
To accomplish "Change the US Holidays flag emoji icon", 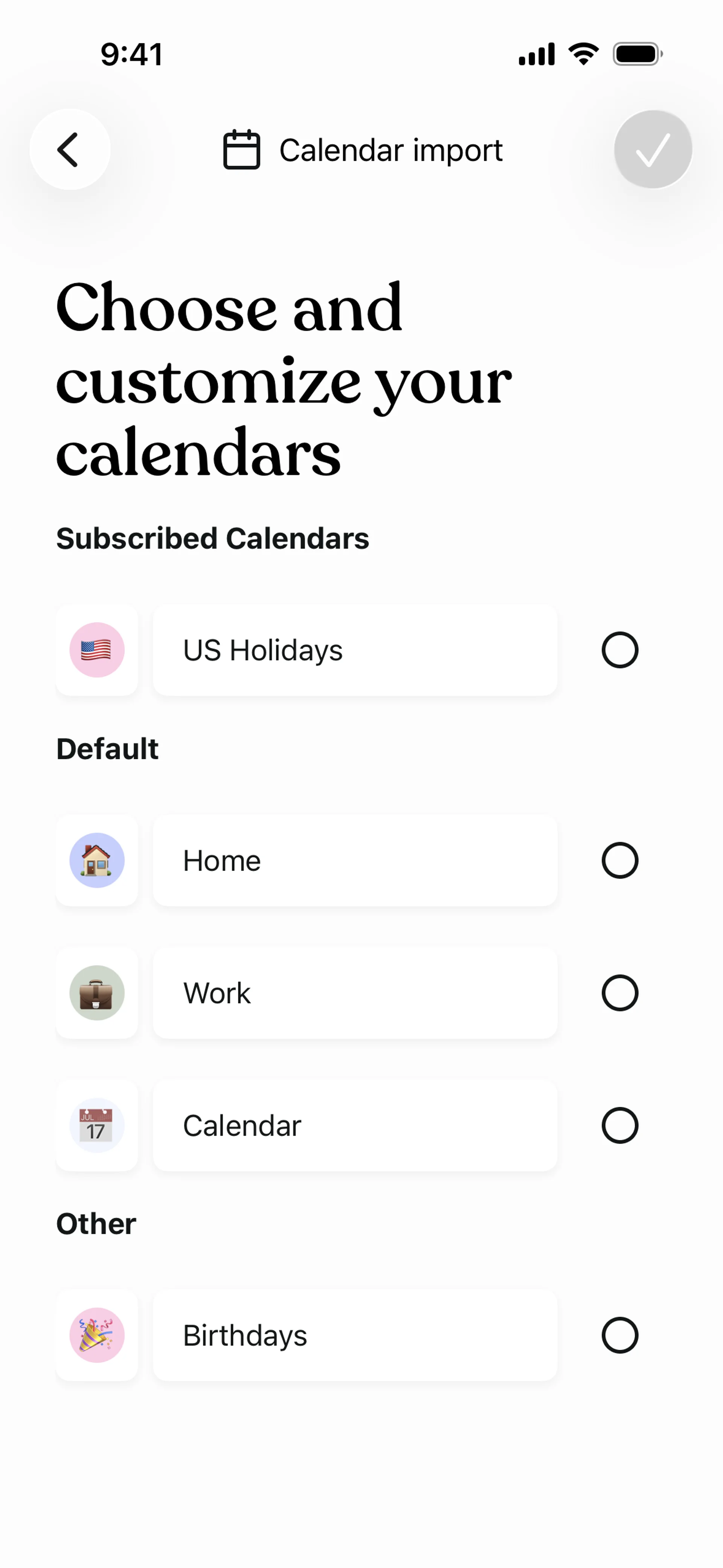I will (97, 650).
